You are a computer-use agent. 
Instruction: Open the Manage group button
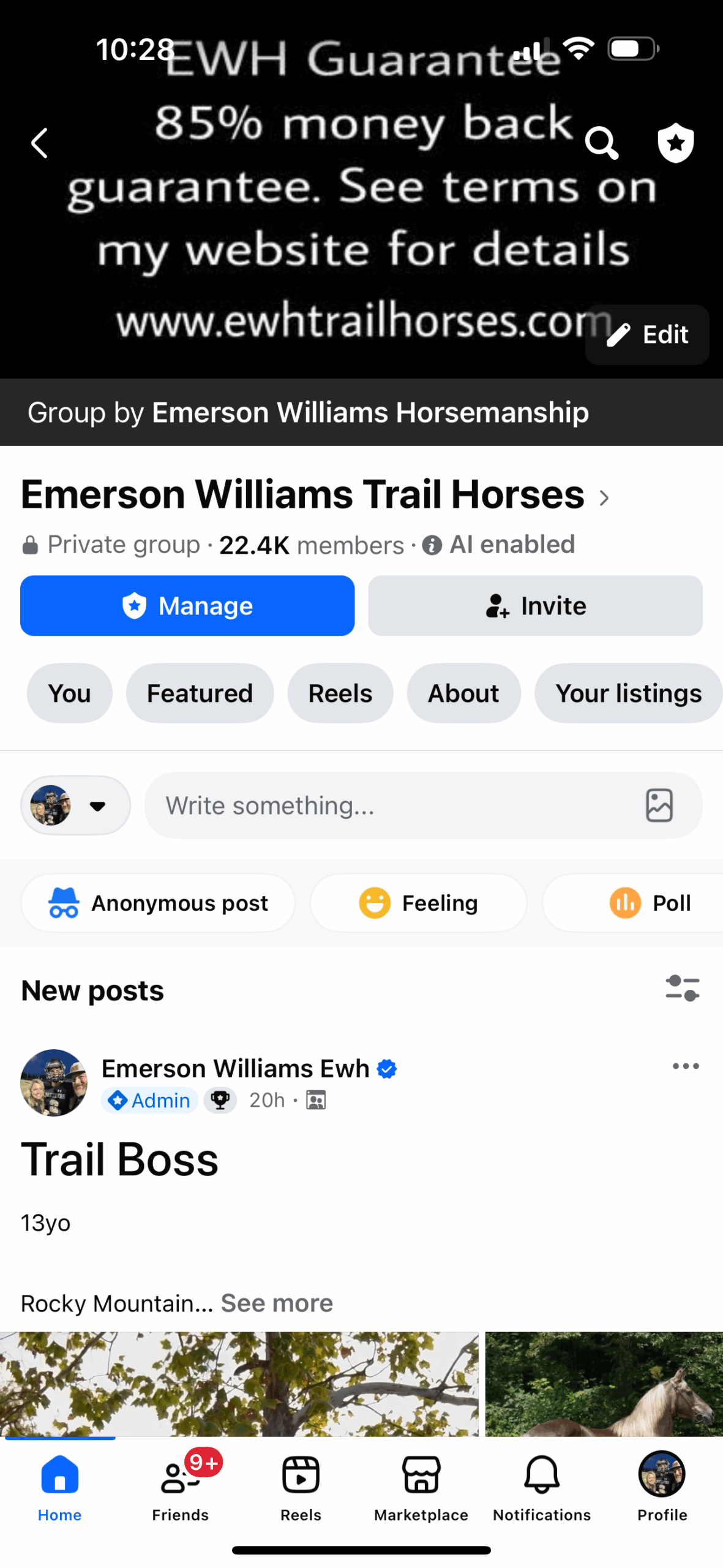pos(187,605)
